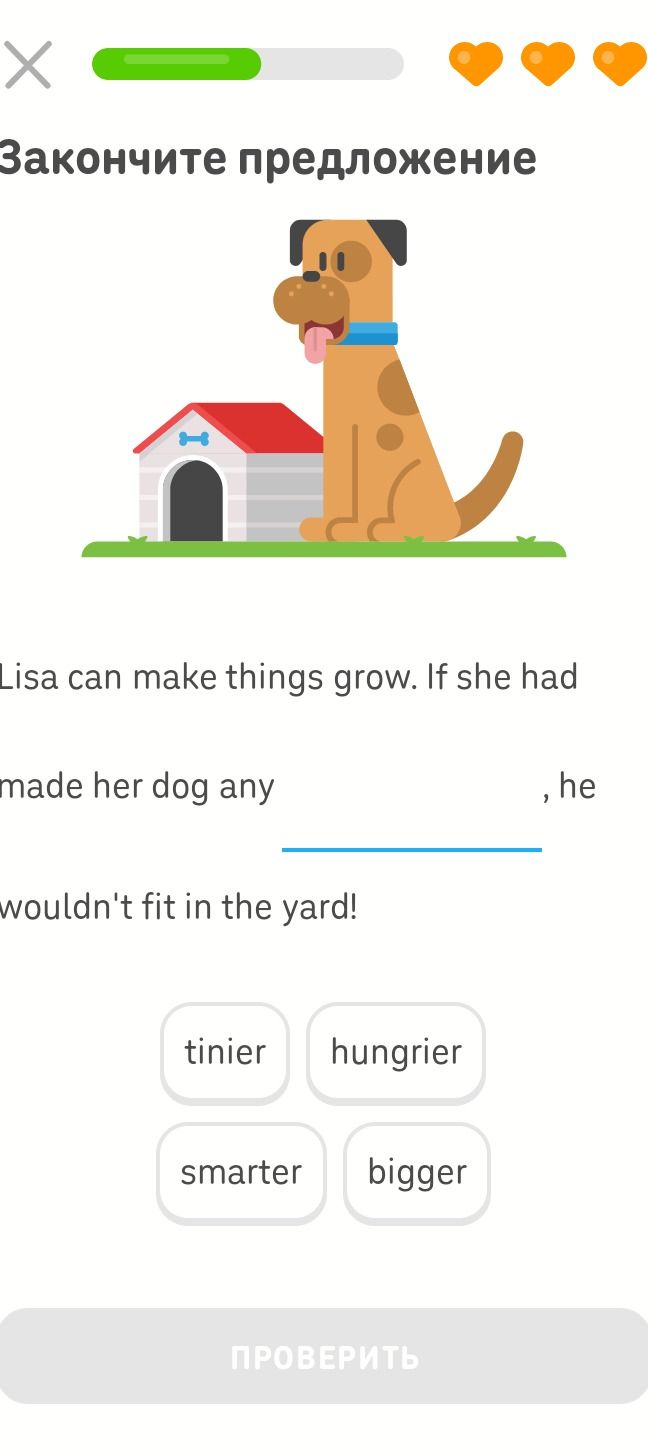Tap the 'bigger' word chip
Viewport: 648px width, 1450px height.
tap(417, 1173)
